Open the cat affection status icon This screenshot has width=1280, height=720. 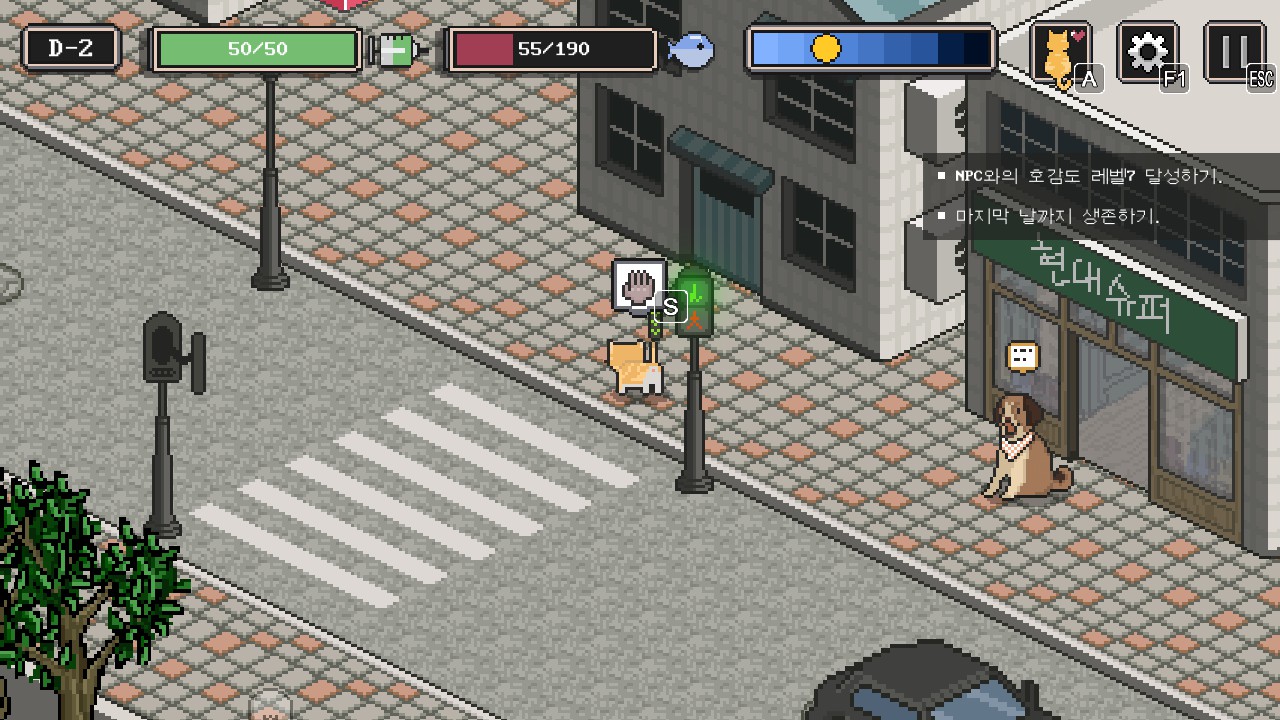pos(1061,53)
